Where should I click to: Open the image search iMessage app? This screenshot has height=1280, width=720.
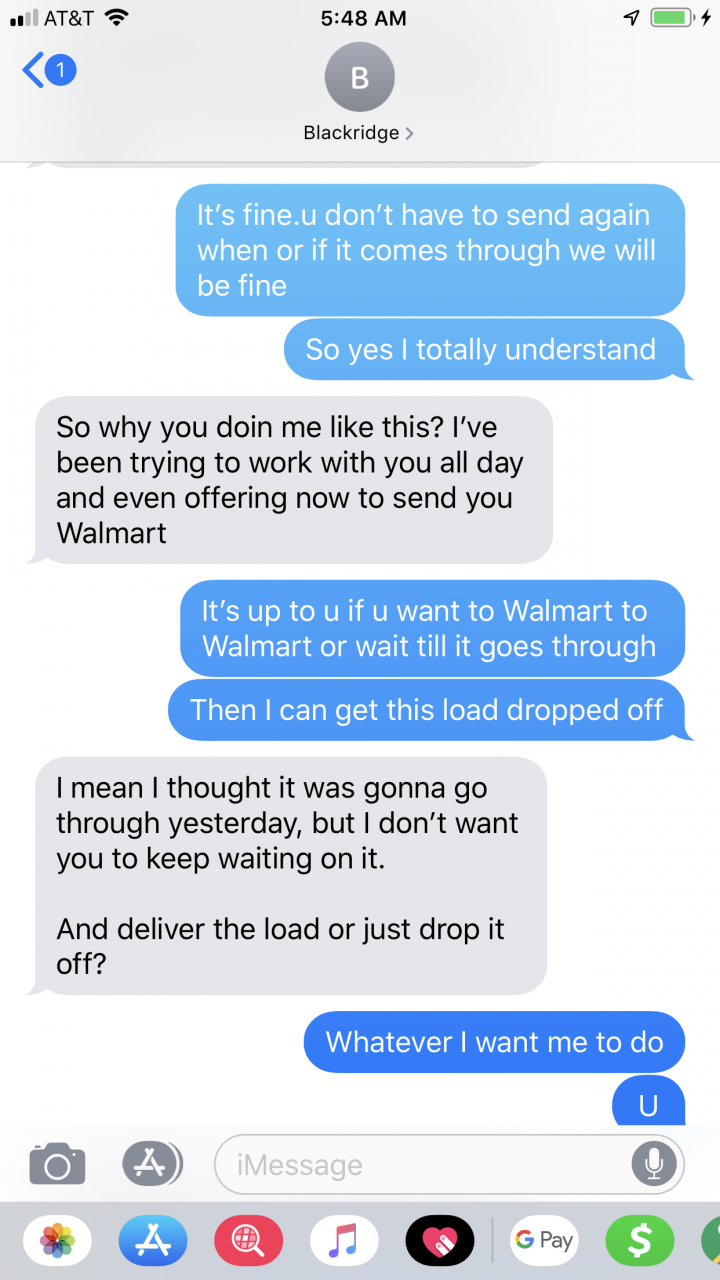point(248,1241)
